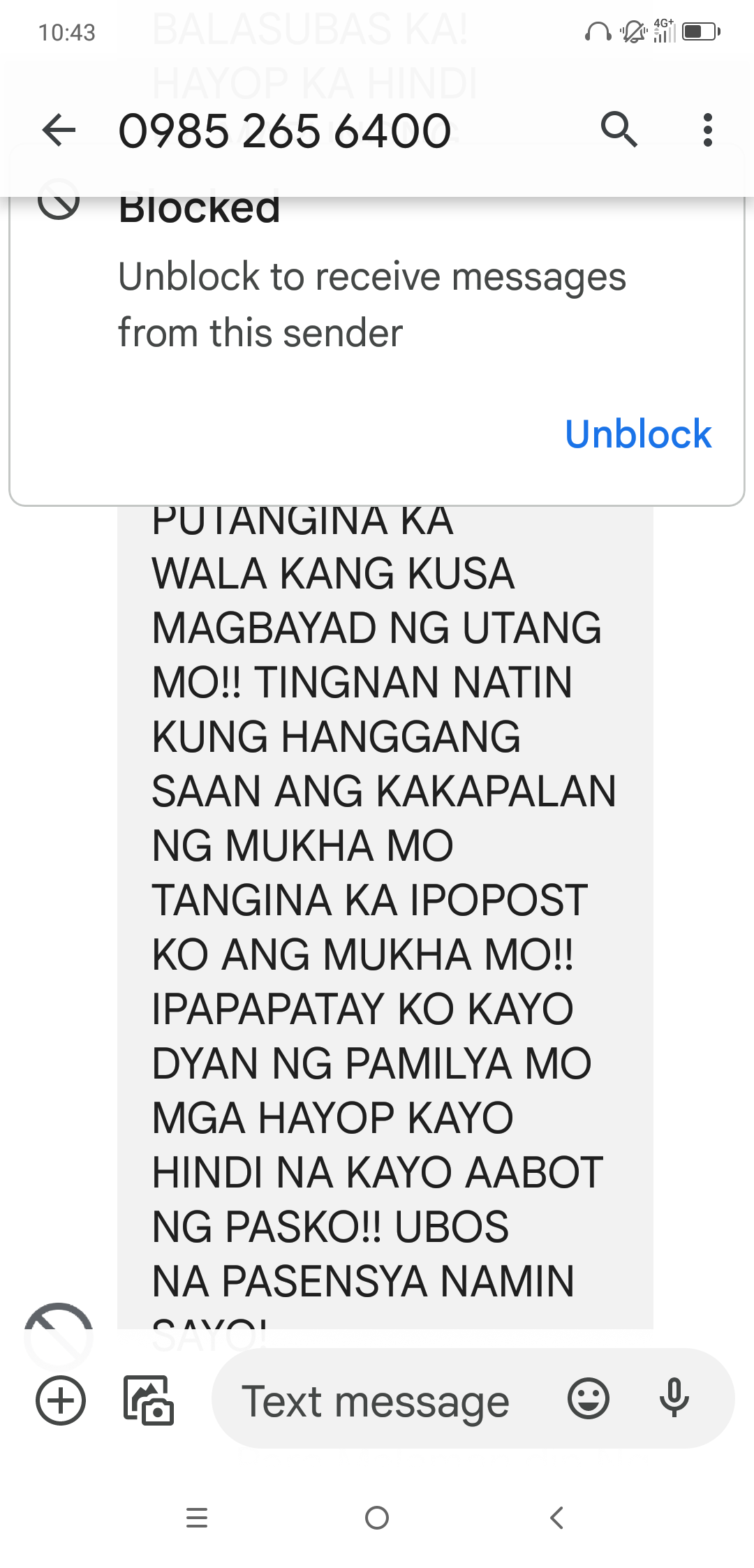The width and height of the screenshot is (754, 1568).
Task: Open the plus attachments menu
Action: pyautogui.click(x=61, y=1400)
